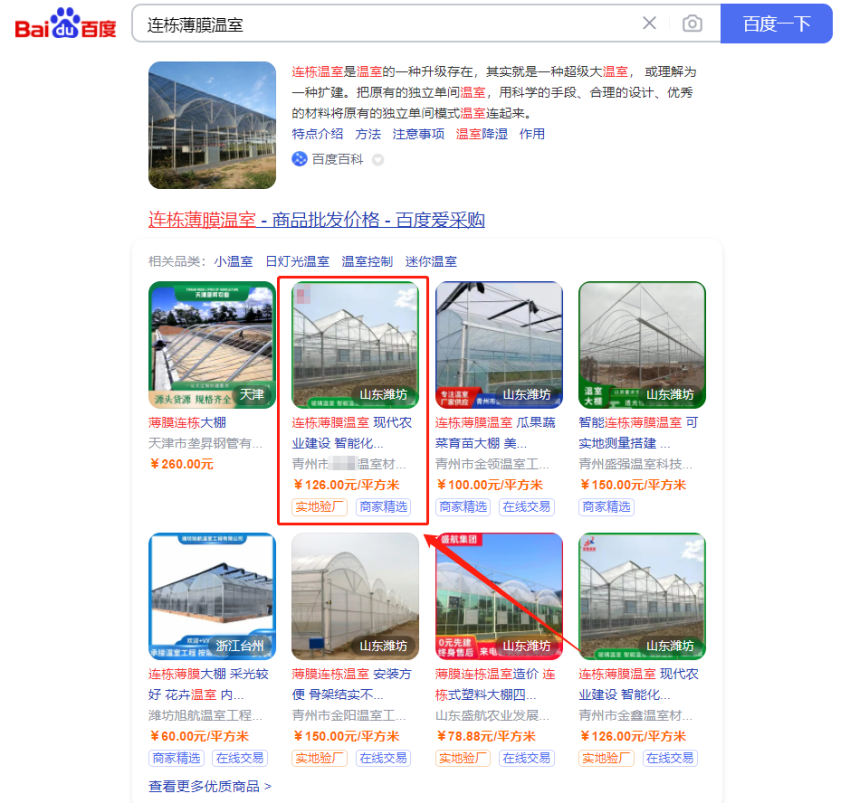Open the 智能连栋薄膜温室 青州盛强 product
The width and height of the screenshot is (850, 803).
(x=641, y=345)
